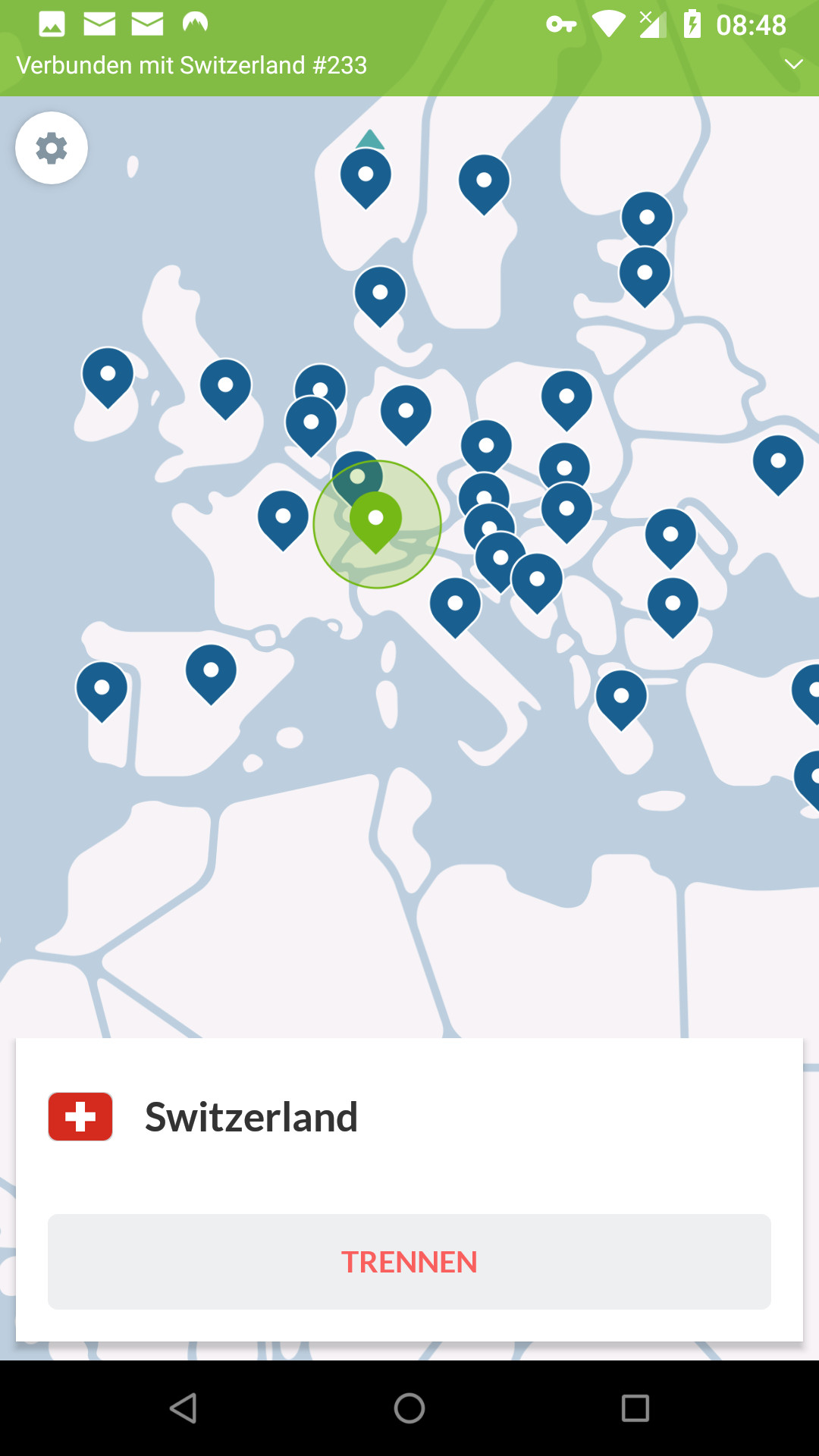This screenshot has width=819, height=1456.
Task: Choose the server pin in Italy
Action: pyautogui.click(x=455, y=607)
